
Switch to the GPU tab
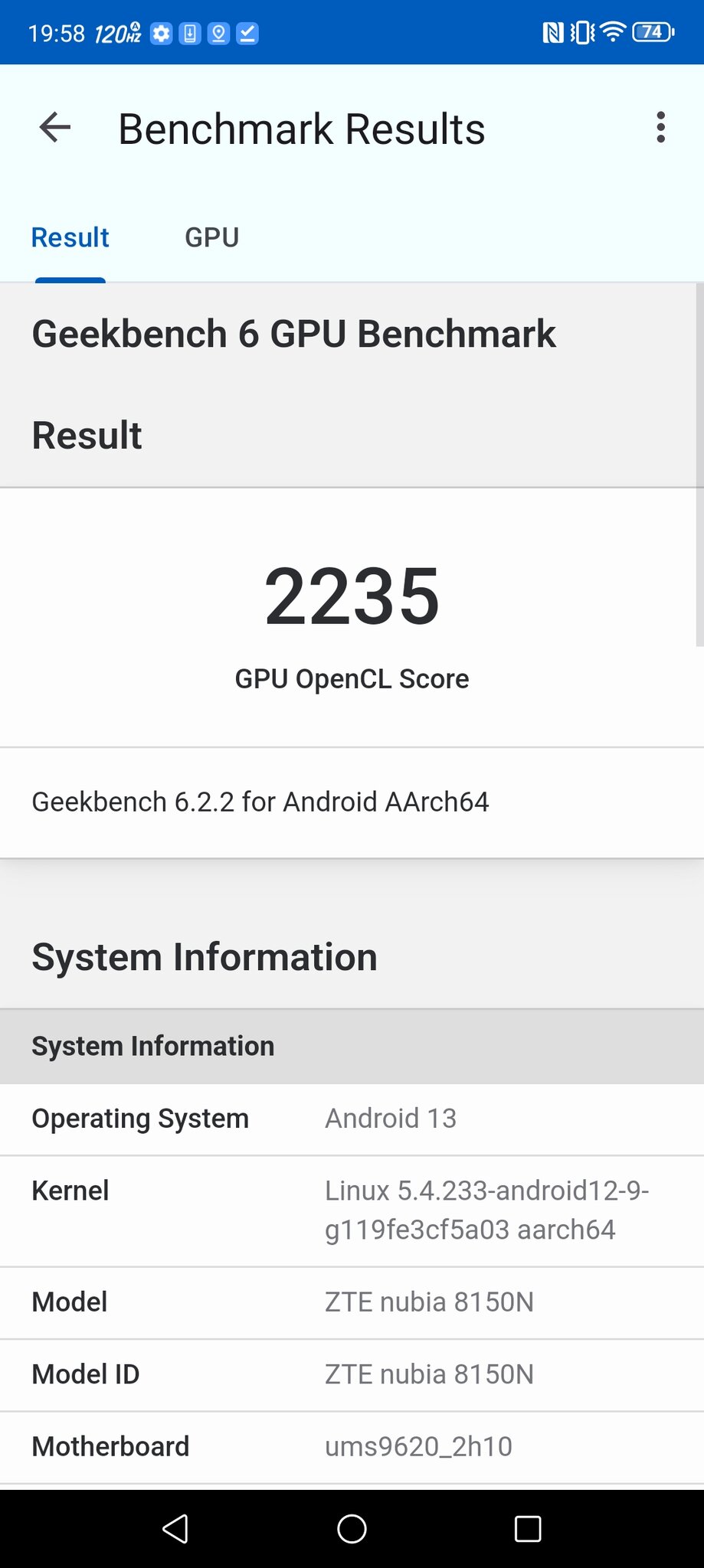(x=212, y=237)
